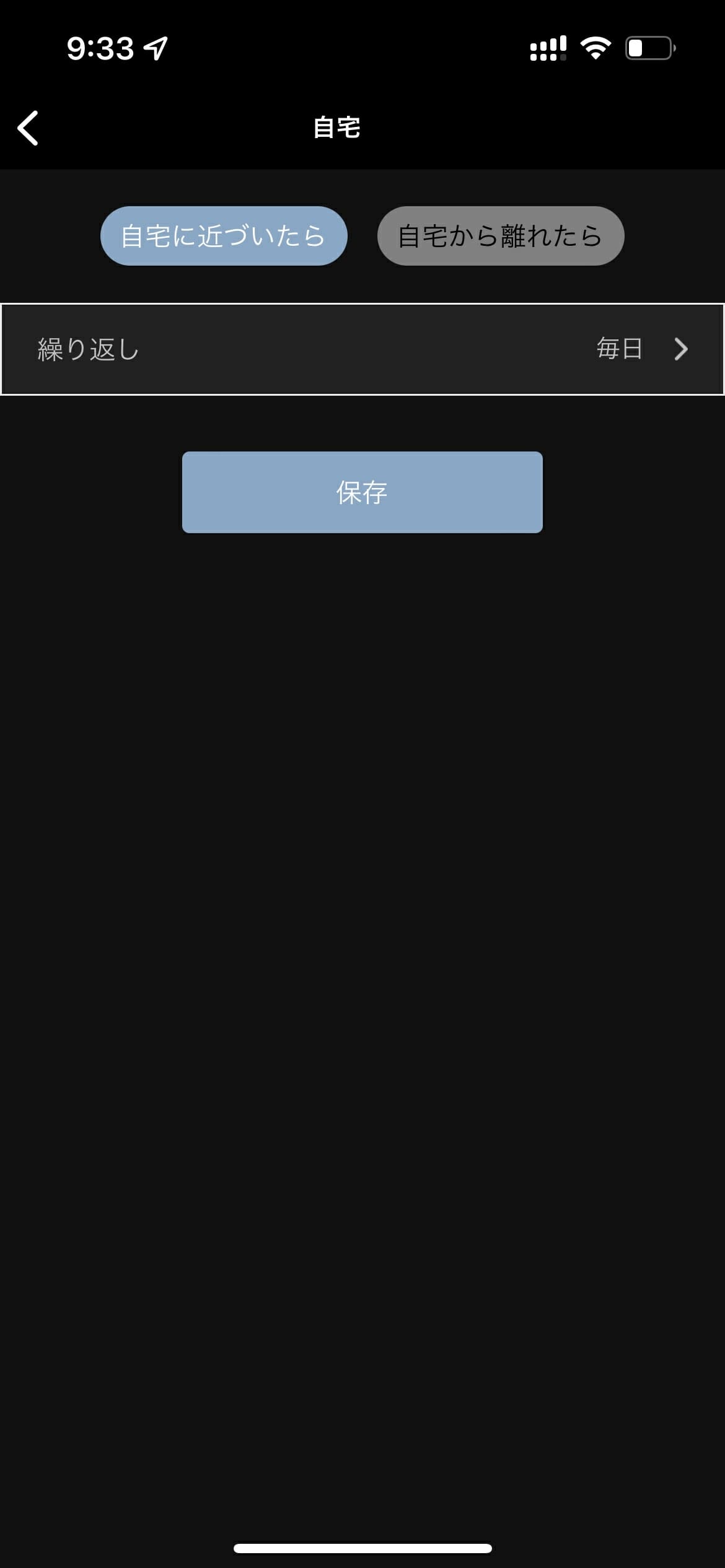Go back using the top-left arrow
The width and height of the screenshot is (725, 1568).
pos(28,128)
